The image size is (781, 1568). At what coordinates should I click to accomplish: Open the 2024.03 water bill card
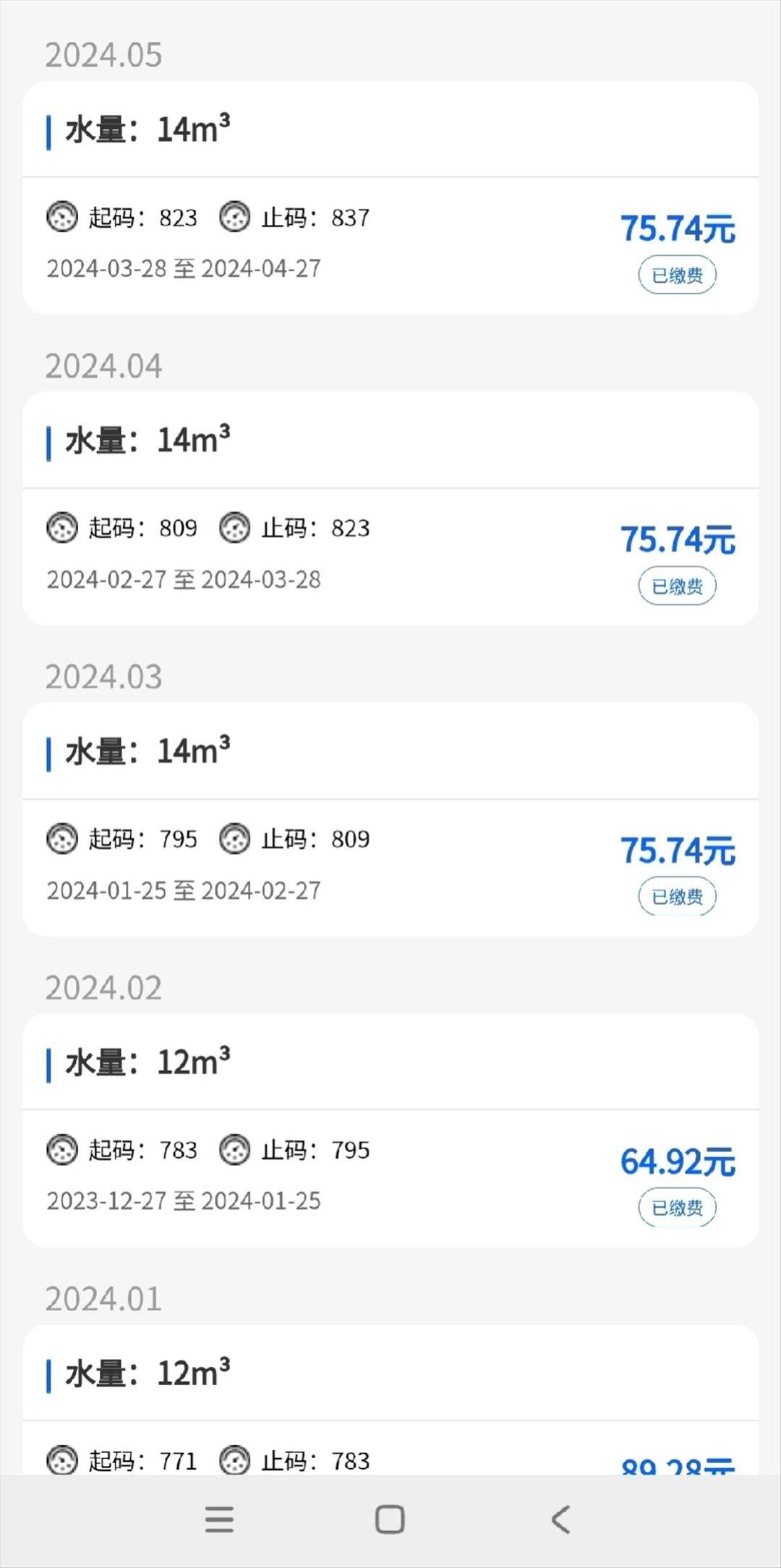coord(390,819)
